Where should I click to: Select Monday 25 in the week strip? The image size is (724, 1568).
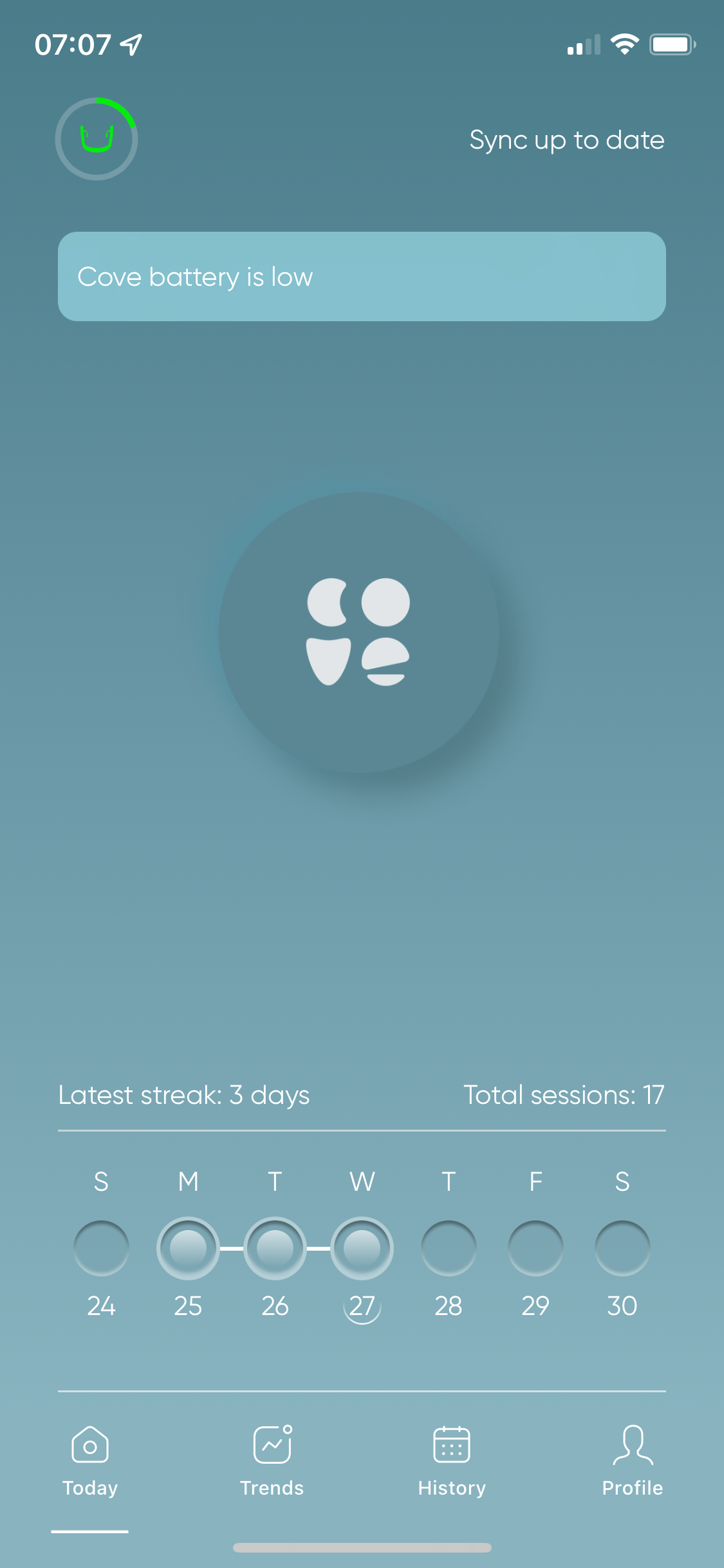(188, 1249)
